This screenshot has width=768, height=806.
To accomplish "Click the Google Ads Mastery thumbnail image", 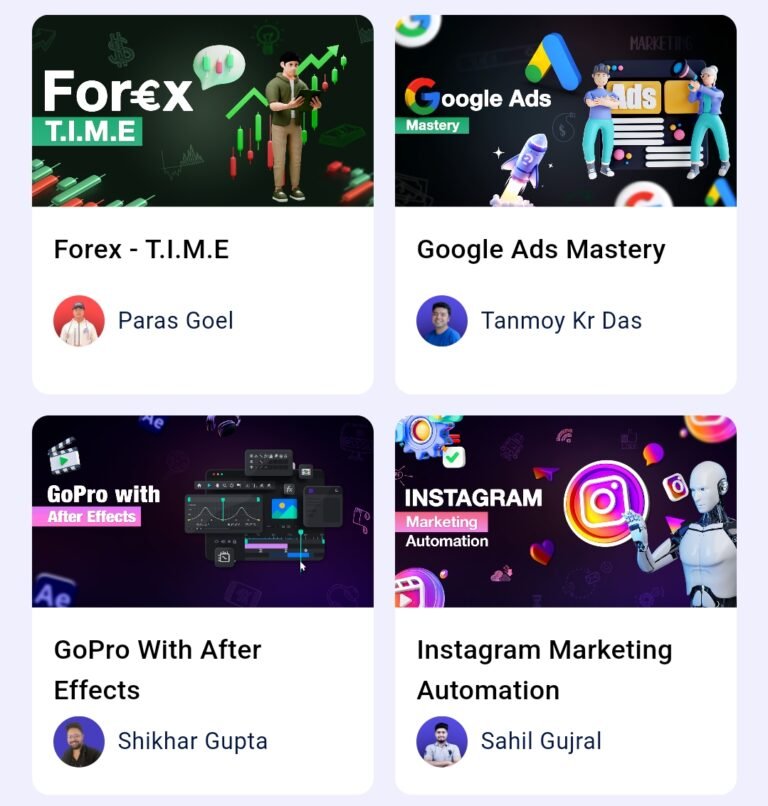I will tap(565, 112).
